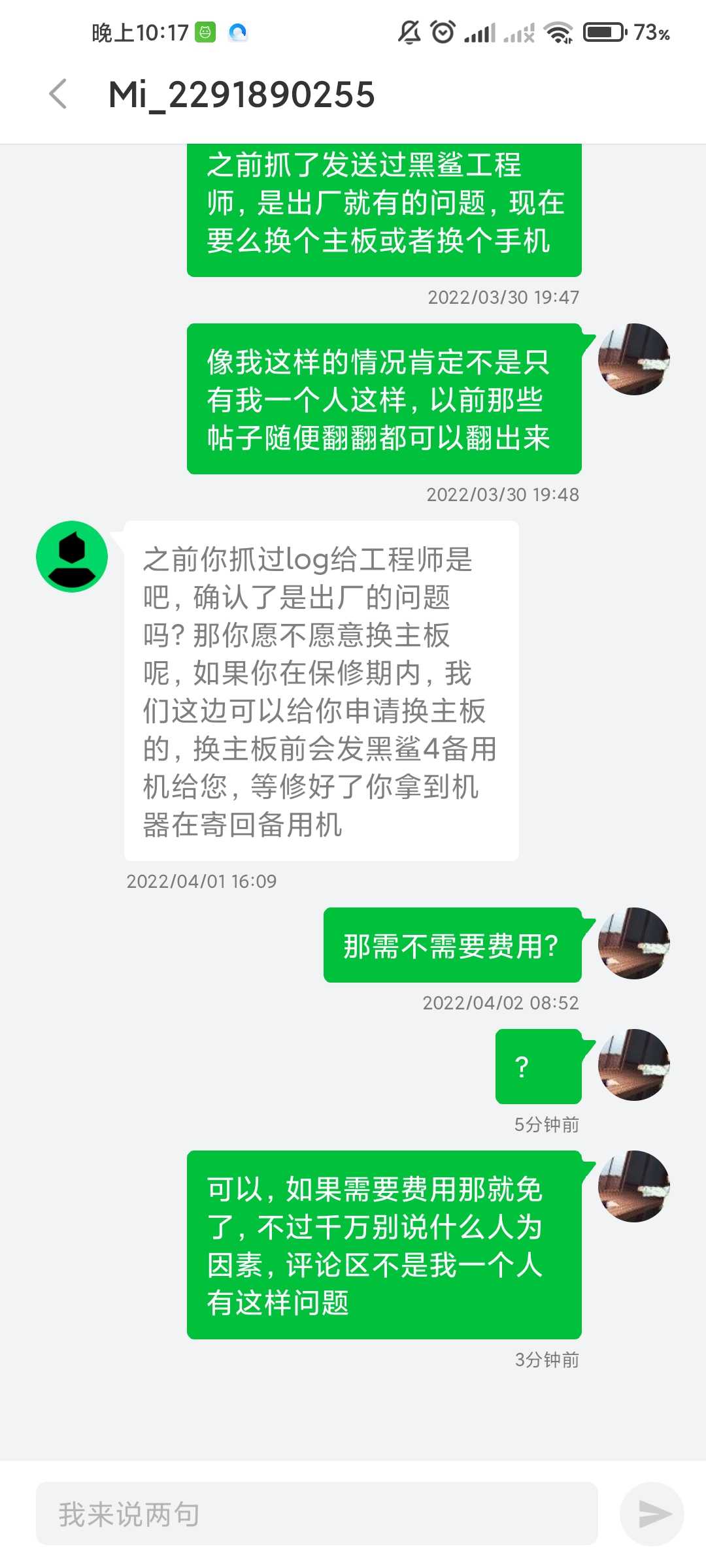Screen dimensions: 706x1568
Task: Go back from the Mi_2291890255 chat
Action: coord(58,94)
